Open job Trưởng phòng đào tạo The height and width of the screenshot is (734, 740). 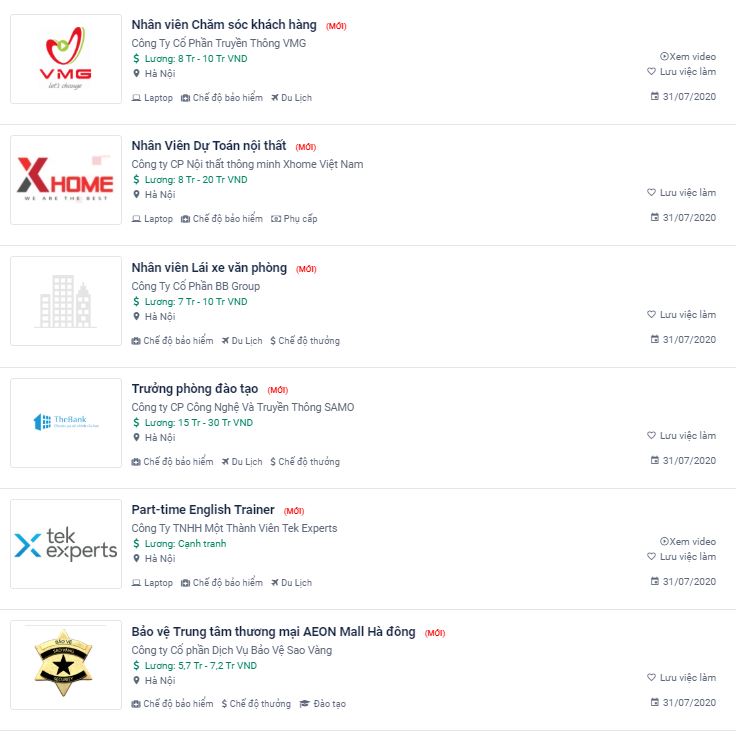[195, 389]
